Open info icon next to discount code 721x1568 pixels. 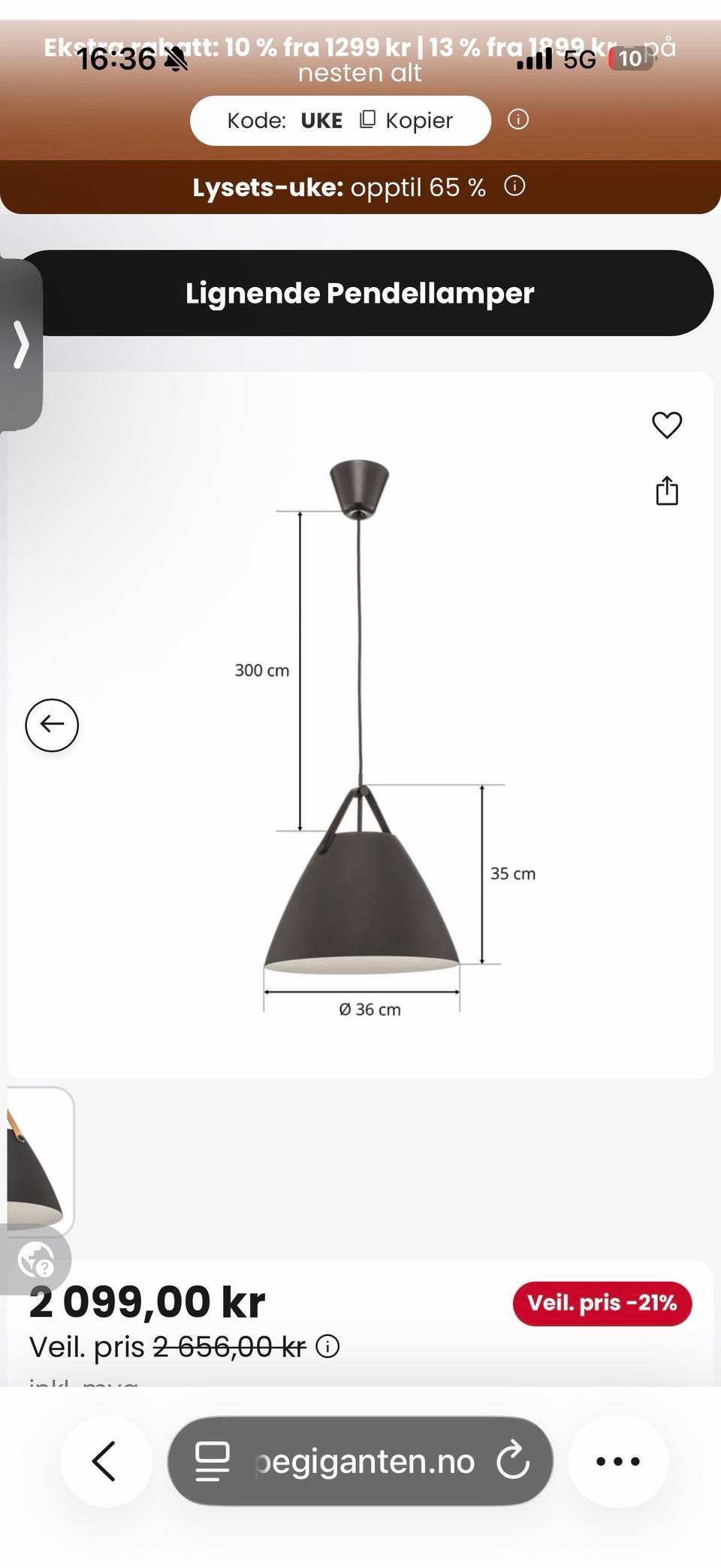tap(518, 119)
